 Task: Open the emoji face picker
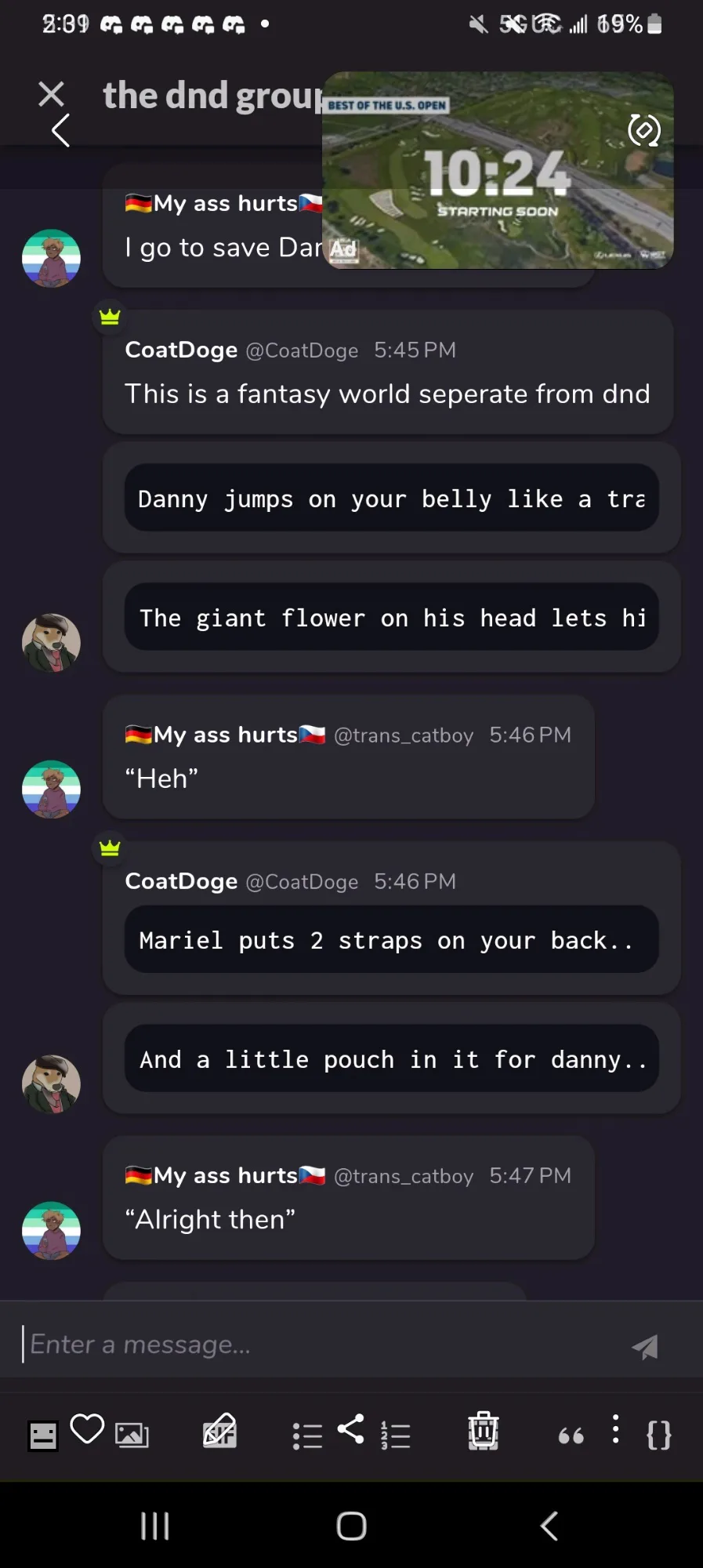coord(43,1436)
